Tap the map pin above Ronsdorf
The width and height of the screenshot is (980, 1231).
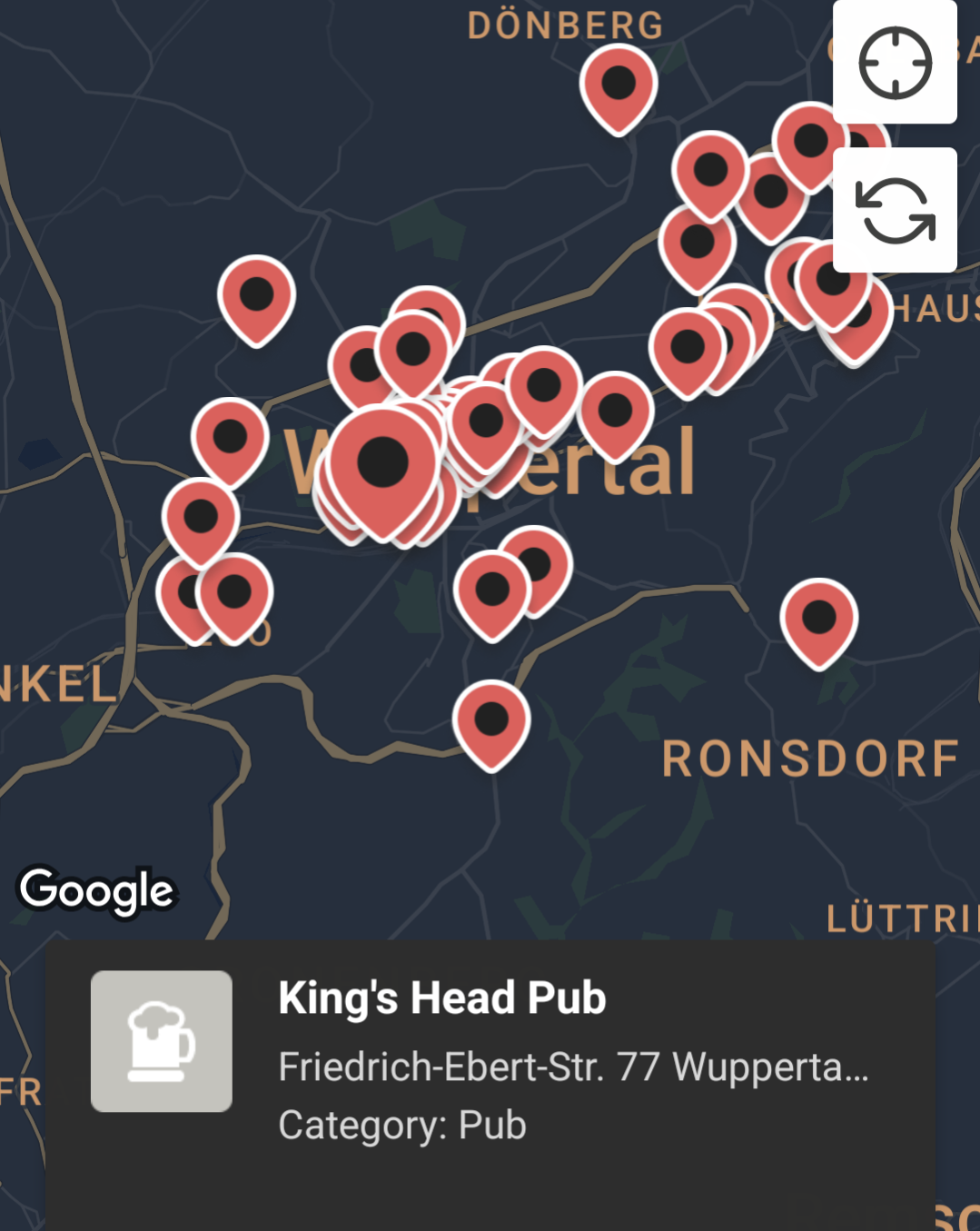click(818, 619)
